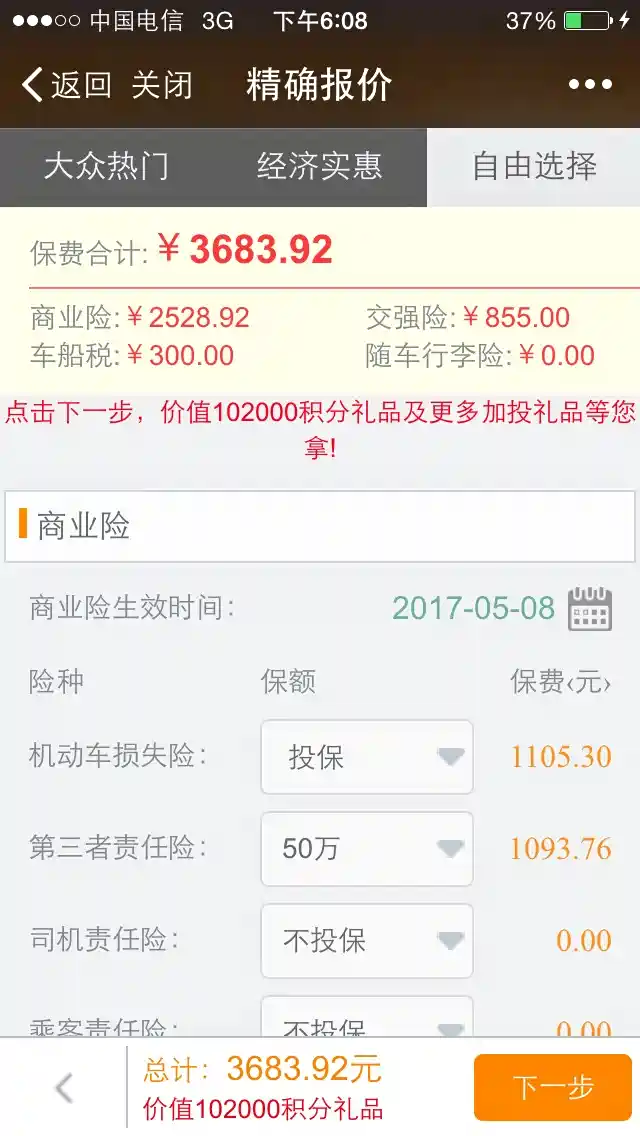
Task: Tap the 返回 back button
Action: [66, 85]
